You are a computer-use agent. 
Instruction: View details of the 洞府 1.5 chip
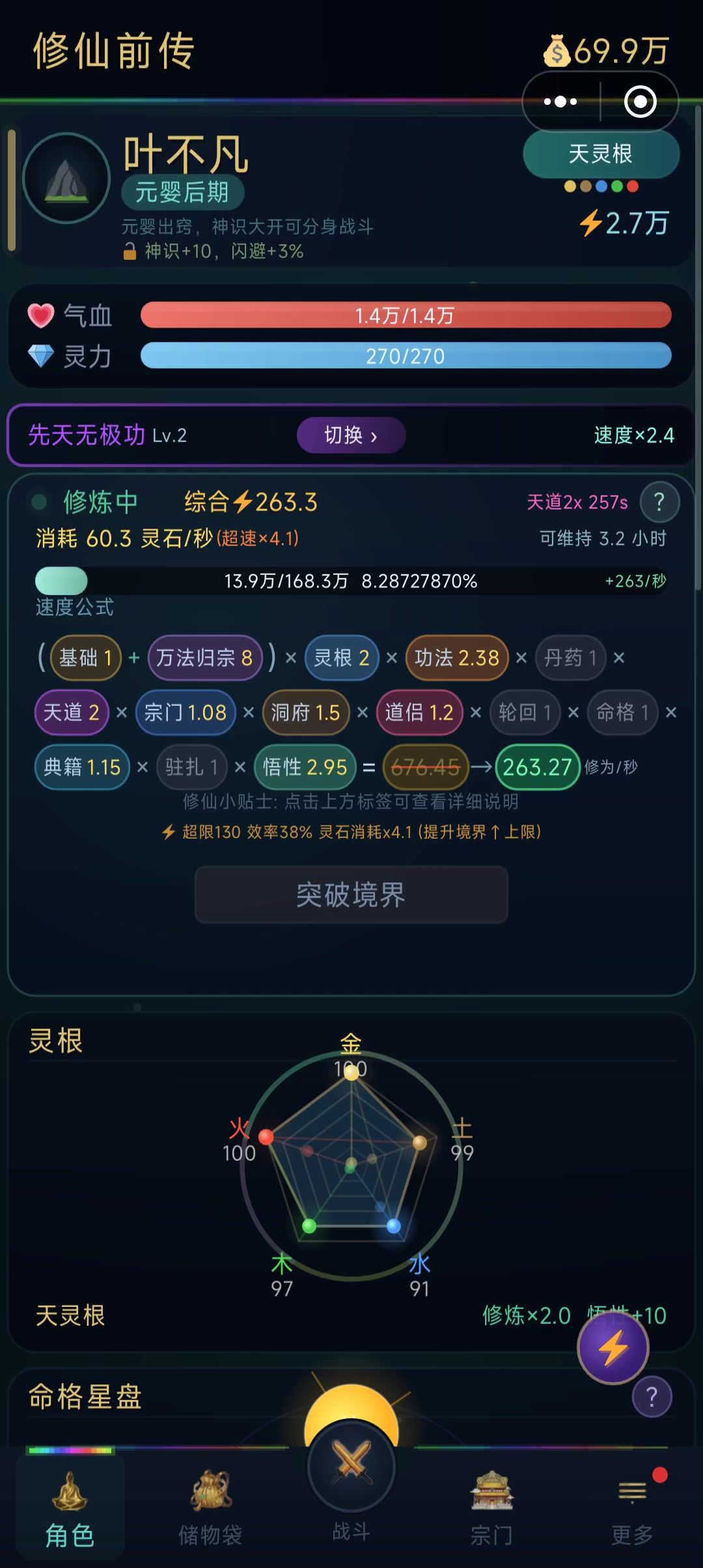305,712
